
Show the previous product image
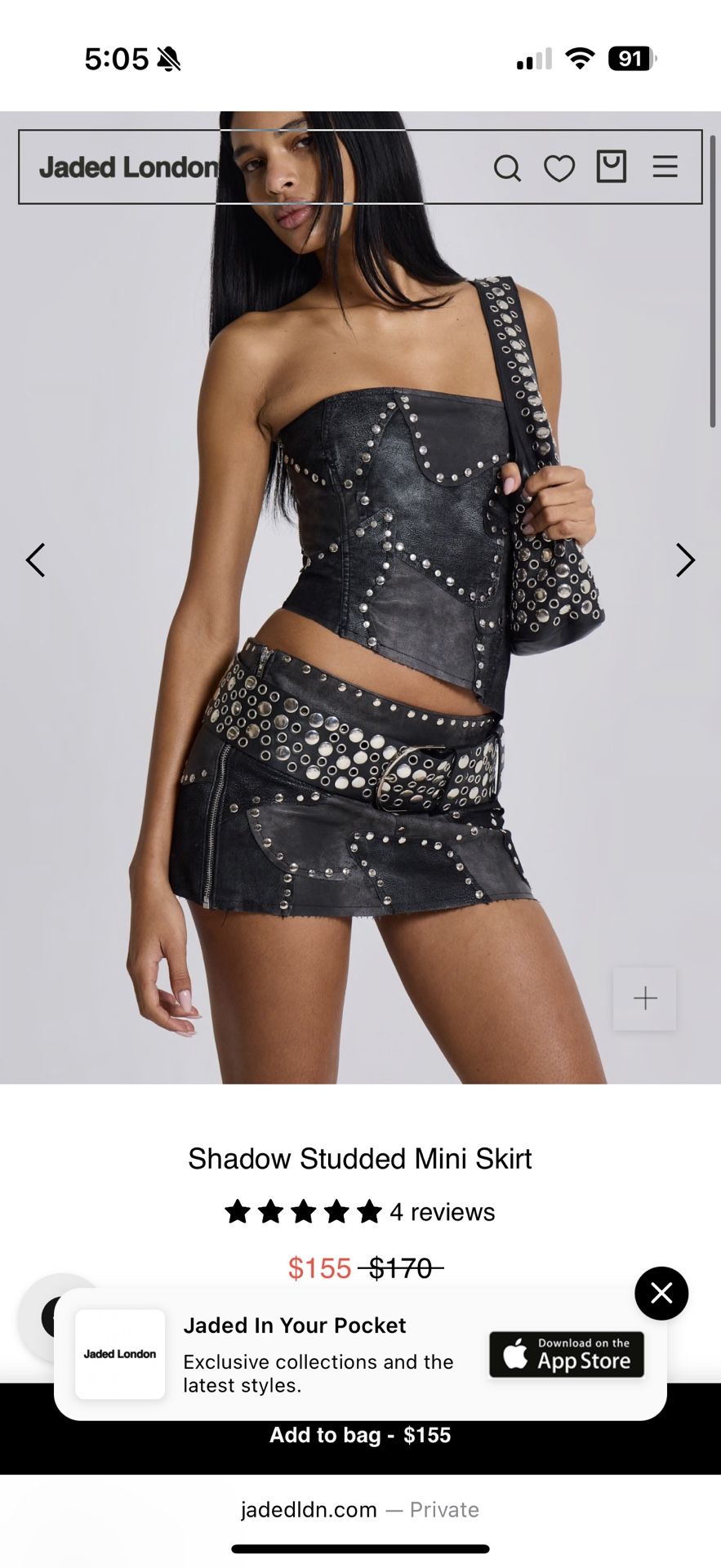(x=35, y=560)
